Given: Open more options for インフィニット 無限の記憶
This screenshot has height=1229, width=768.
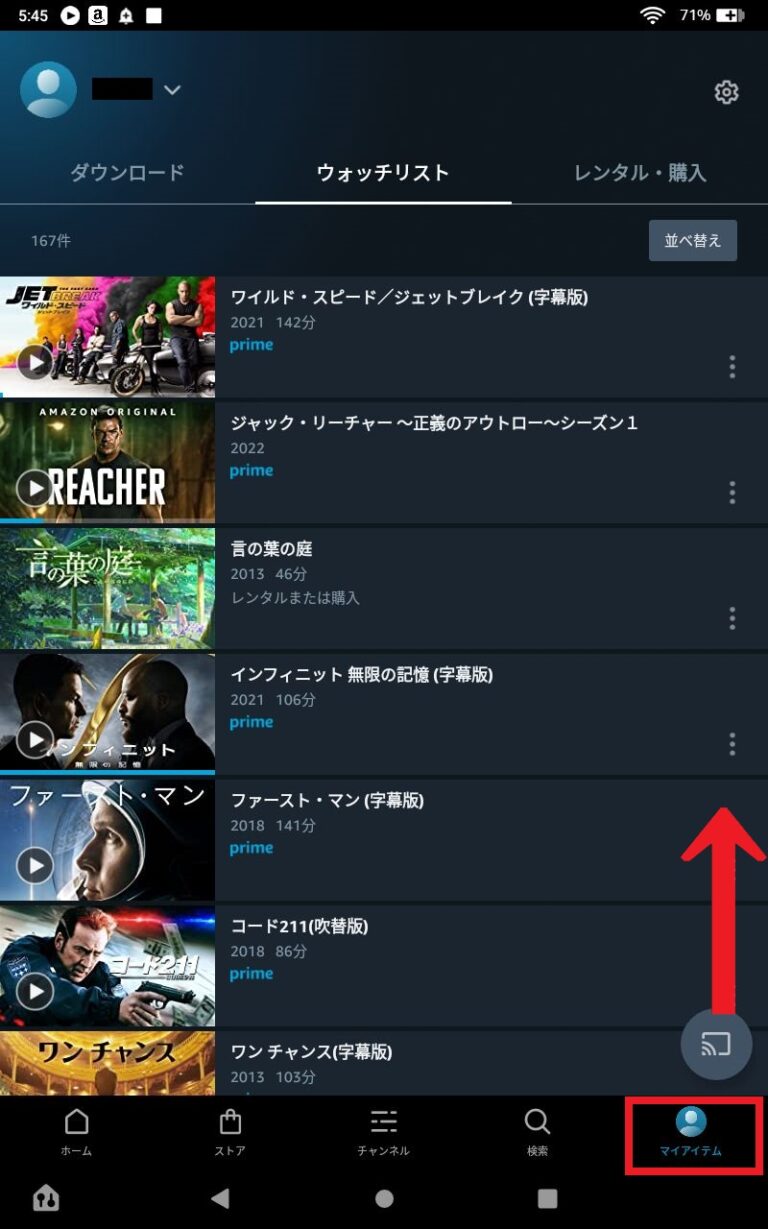Looking at the screenshot, I should coord(732,744).
